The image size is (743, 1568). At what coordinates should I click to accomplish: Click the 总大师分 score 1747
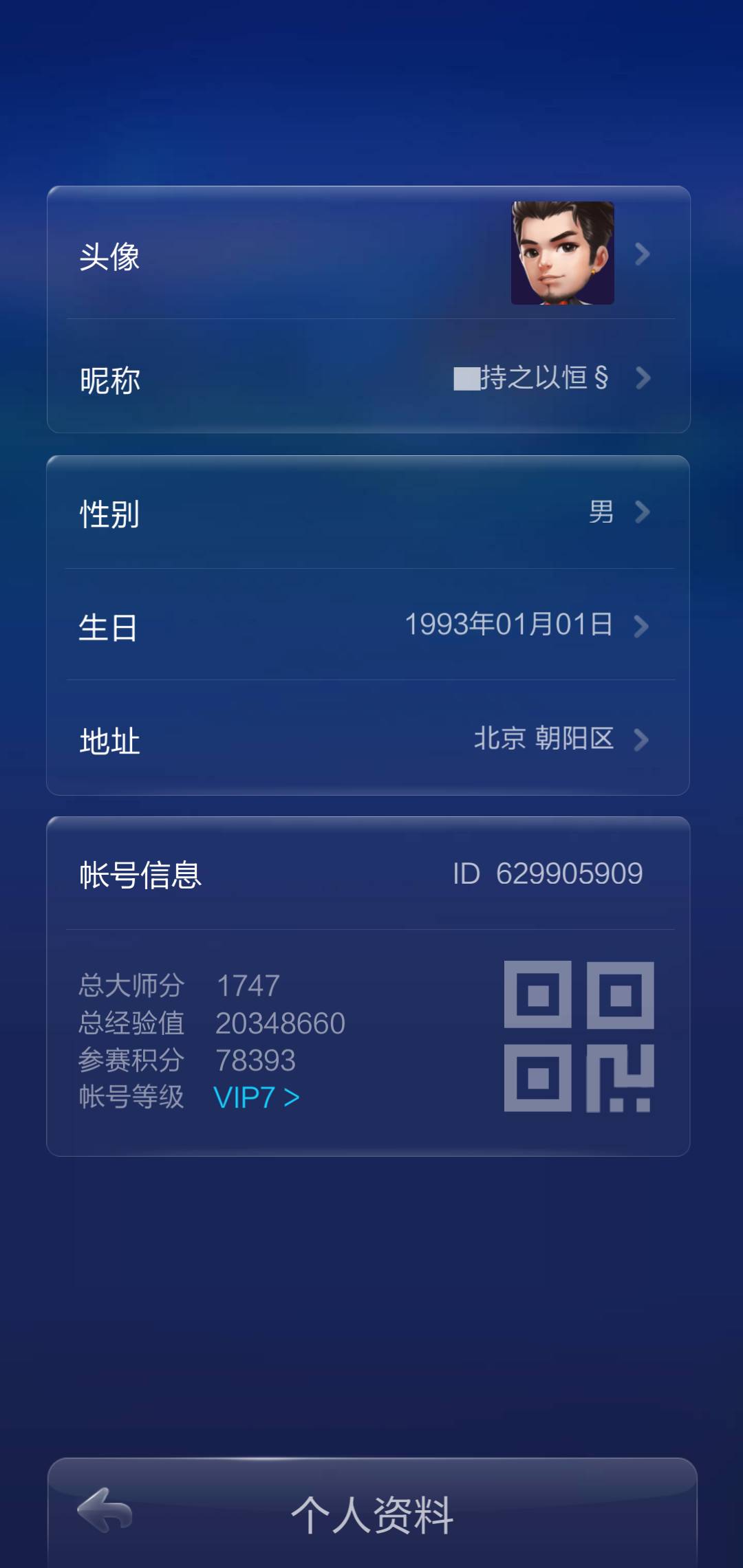point(246,985)
